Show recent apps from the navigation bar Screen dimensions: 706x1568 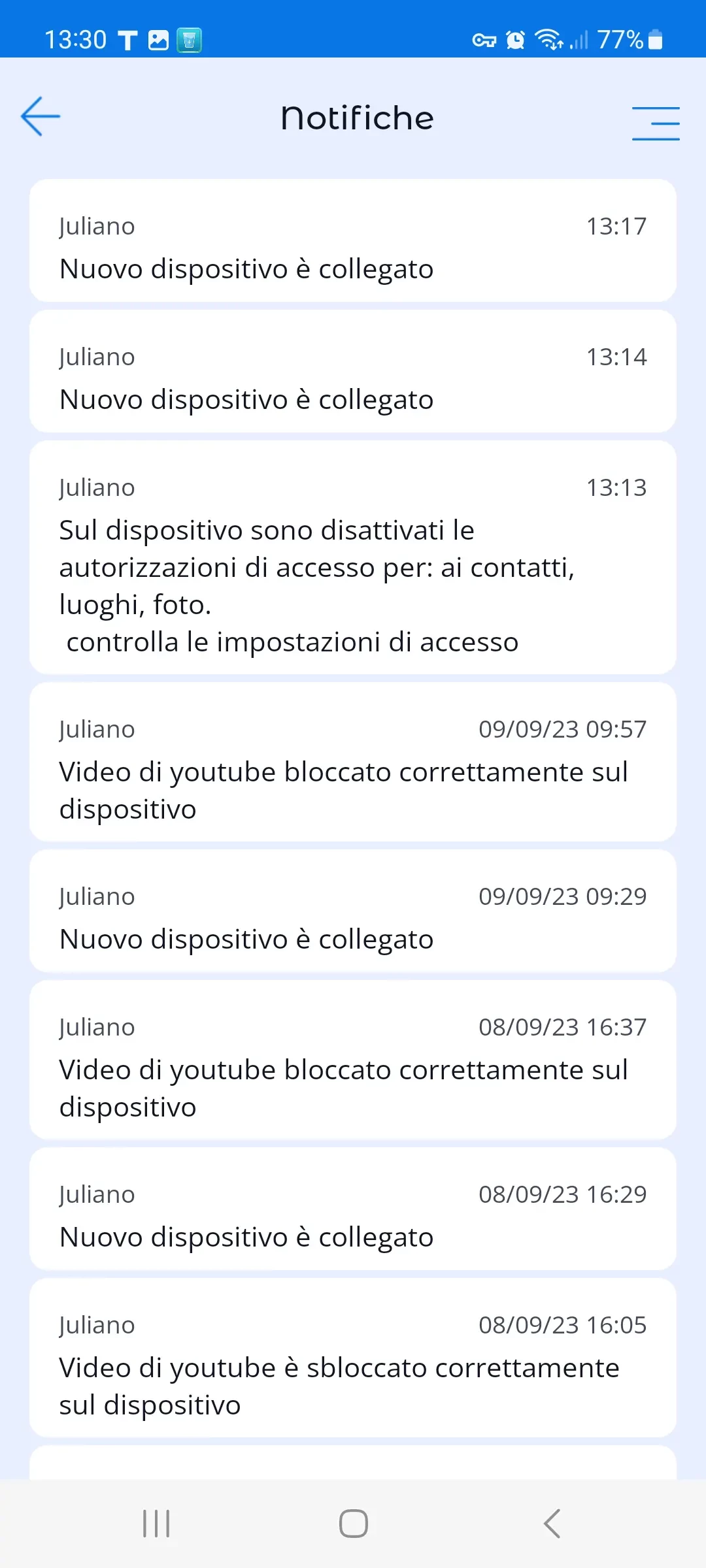tap(156, 1524)
